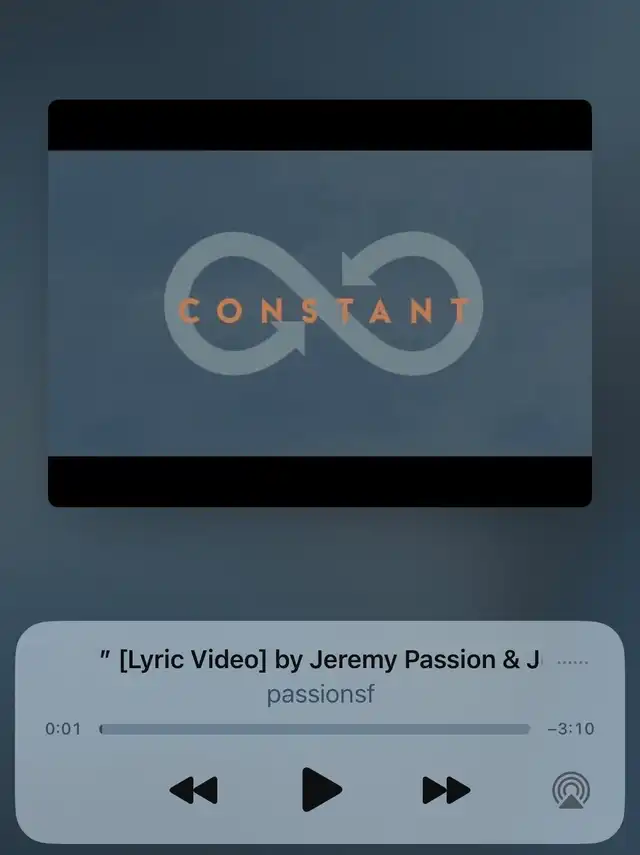
Task: Play the paused lyric video
Action: (321, 790)
